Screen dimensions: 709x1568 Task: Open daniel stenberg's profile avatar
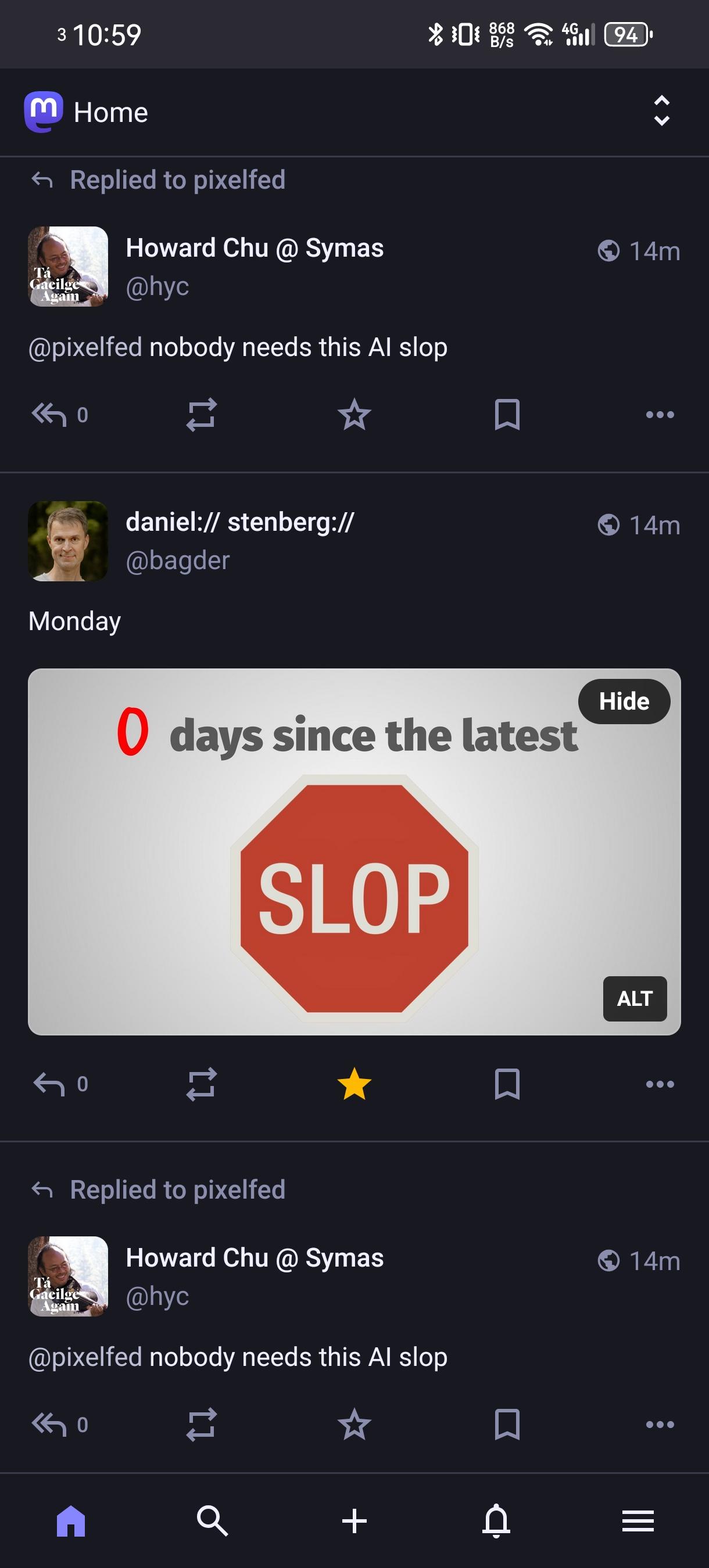(68, 541)
